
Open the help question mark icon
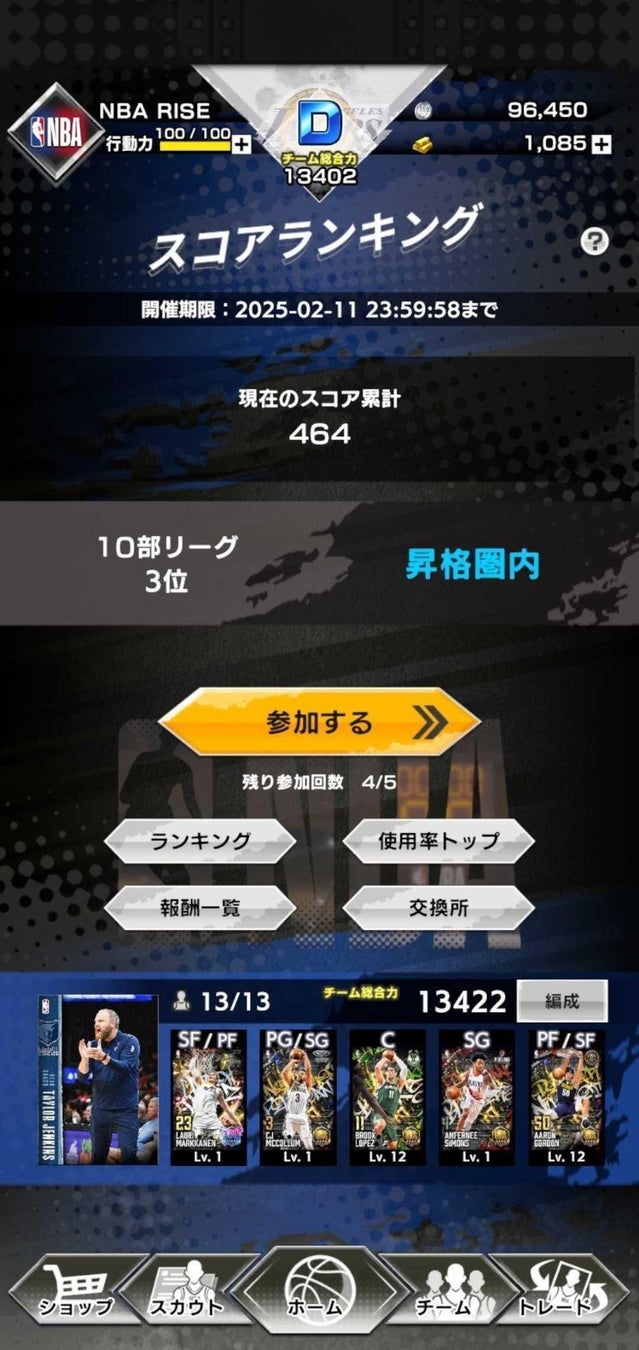click(594, 241)
